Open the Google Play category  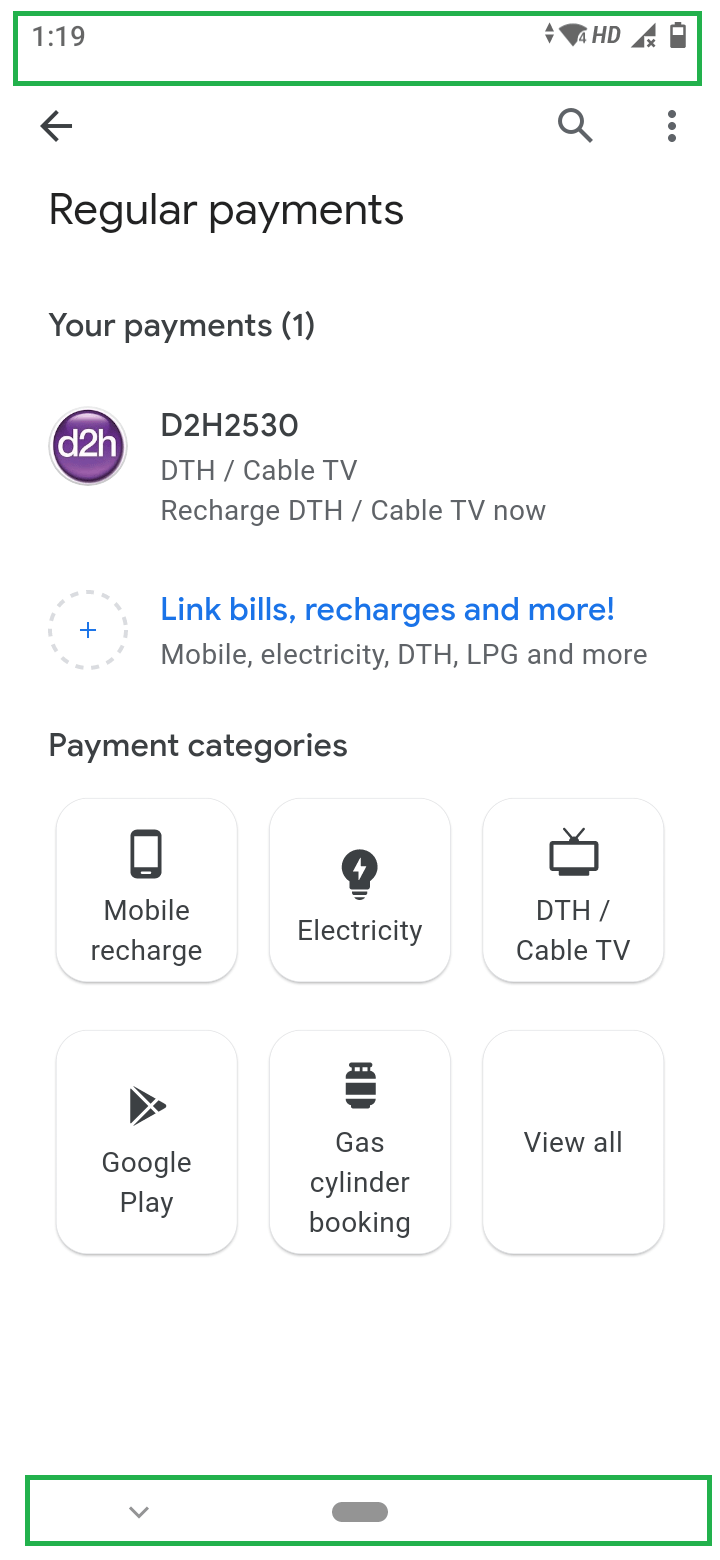coord(146,1142)
